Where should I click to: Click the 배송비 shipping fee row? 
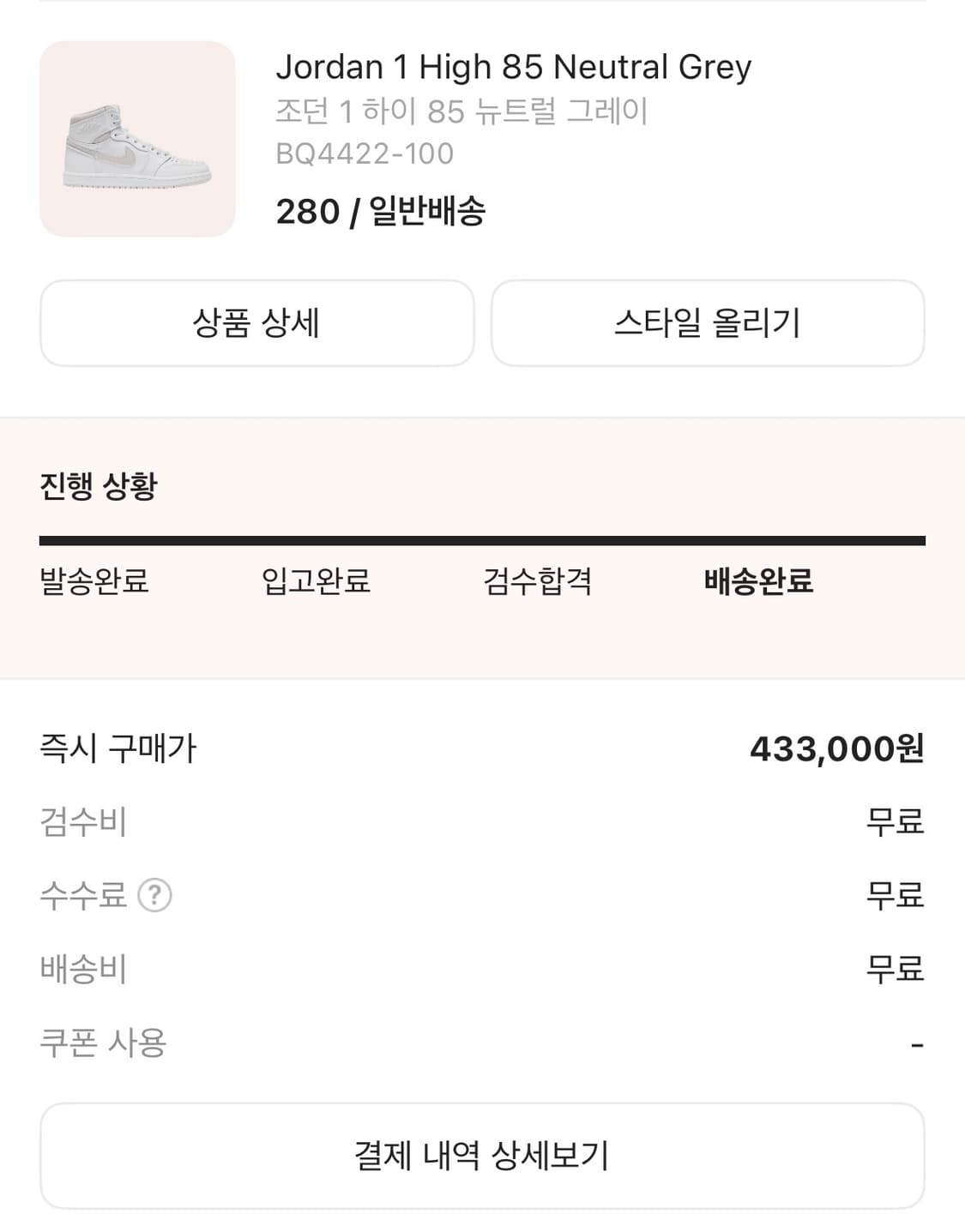(x=82, y=970)
